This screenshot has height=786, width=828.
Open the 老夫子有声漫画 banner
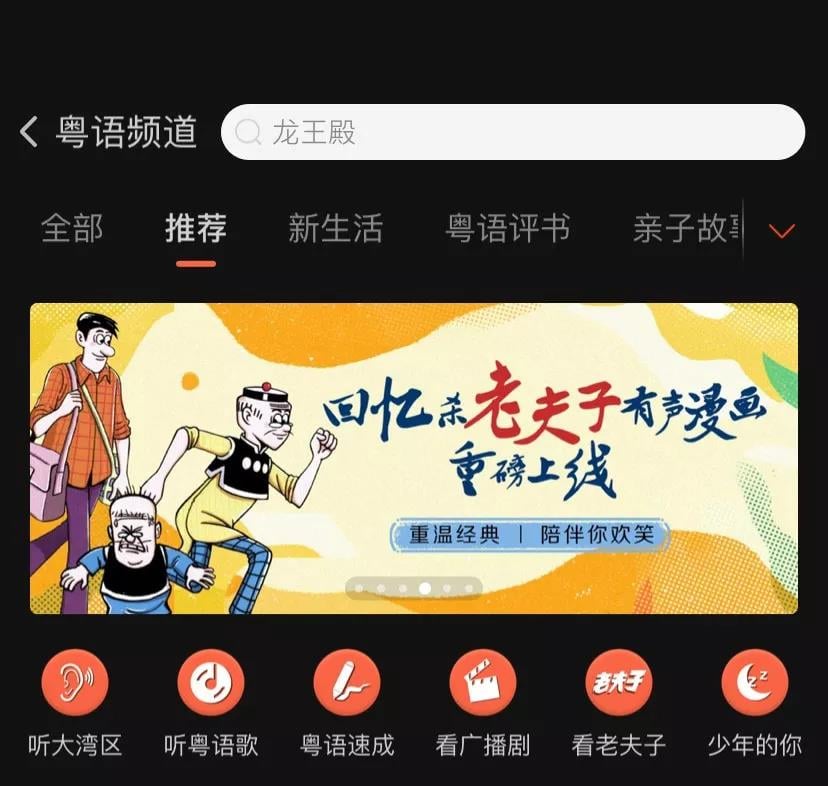(414, 458)
